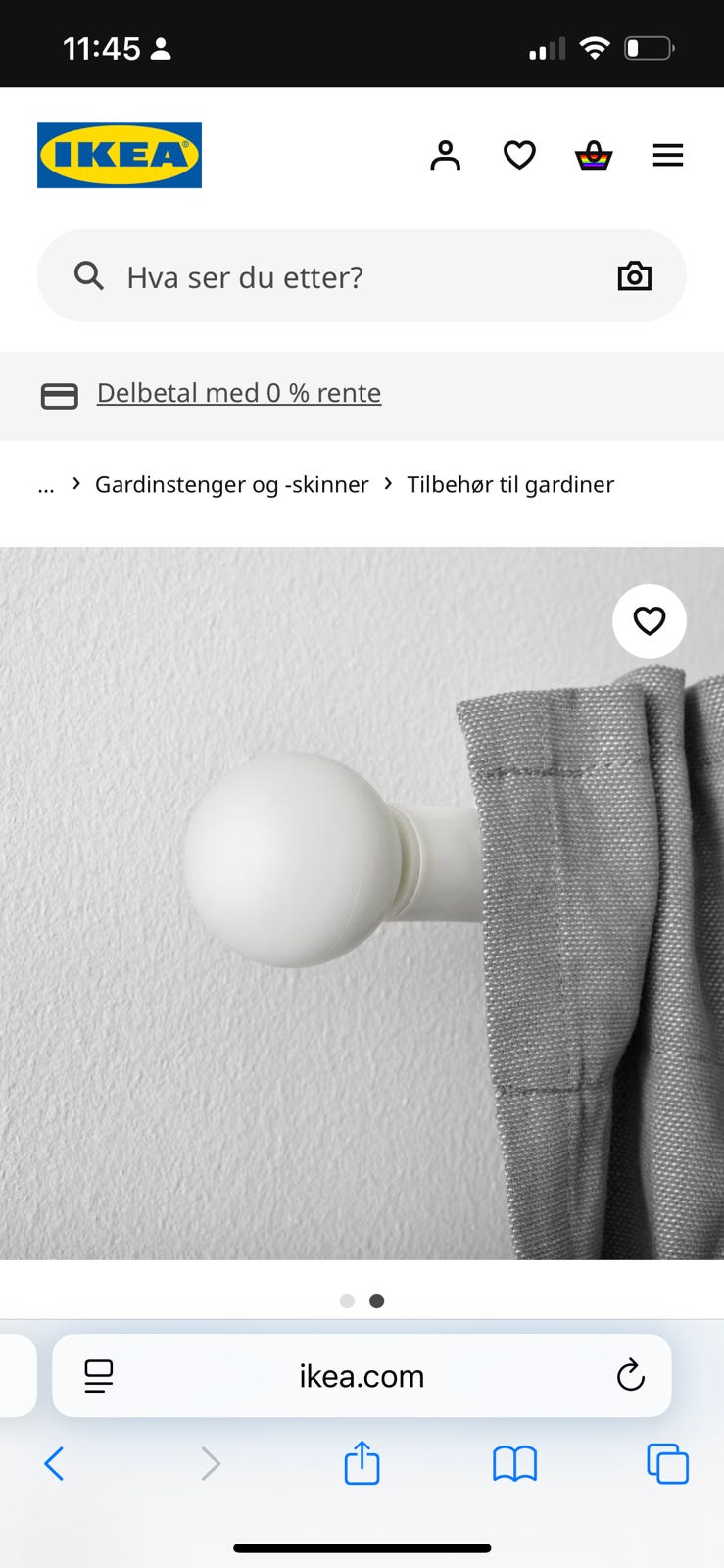Toggle favorite heart on the product image
Screen dimensions: 724x1568
(x=650, y=620)
